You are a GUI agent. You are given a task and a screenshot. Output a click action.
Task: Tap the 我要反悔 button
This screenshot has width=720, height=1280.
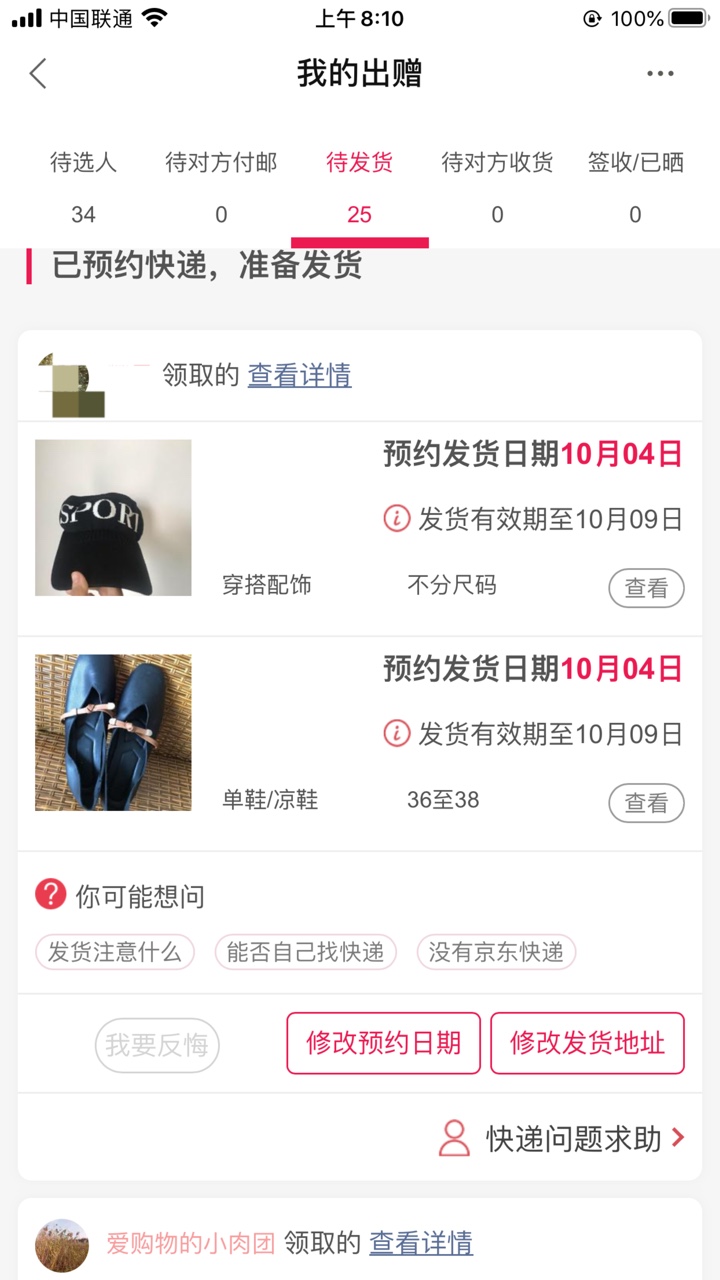(157, 1045)
